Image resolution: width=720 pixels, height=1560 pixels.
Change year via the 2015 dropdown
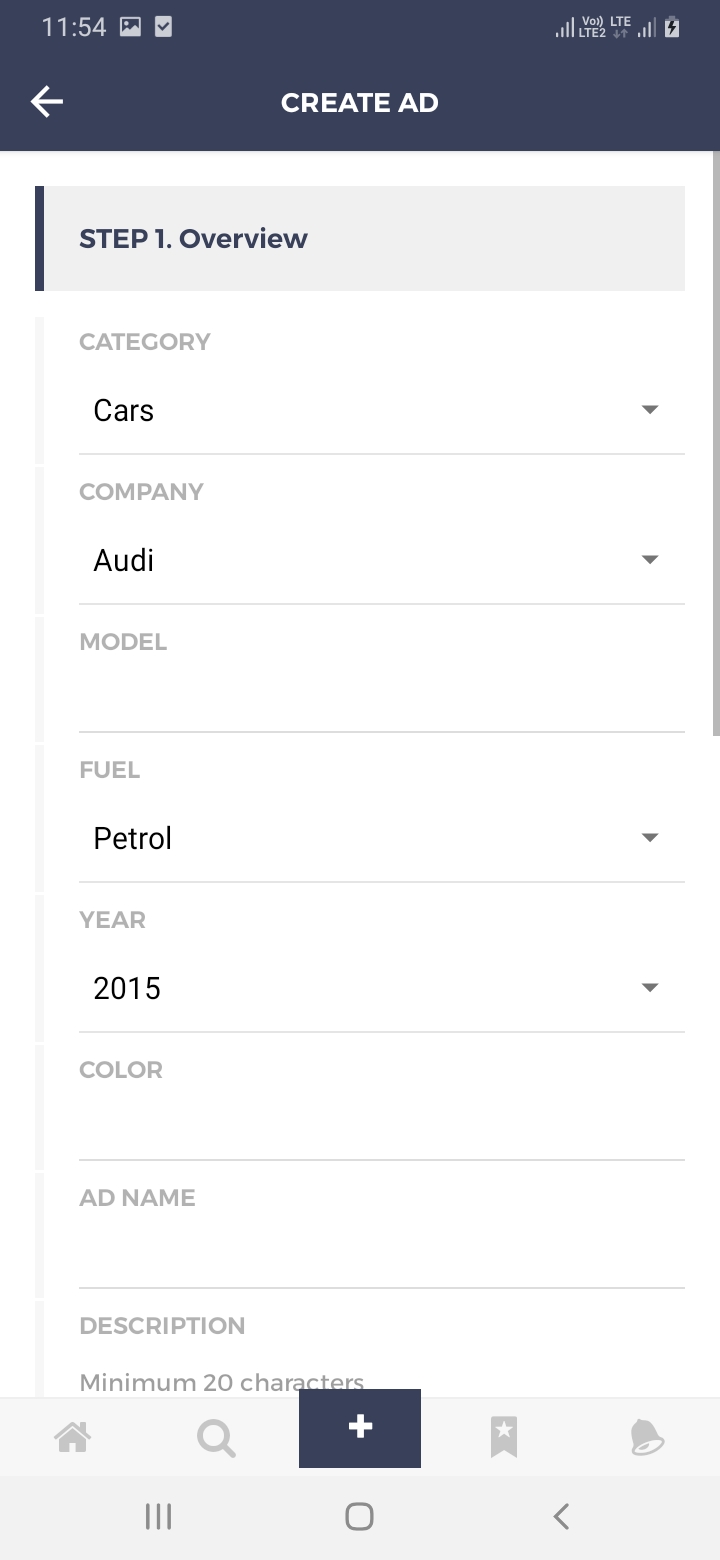[x=650, y=987]
